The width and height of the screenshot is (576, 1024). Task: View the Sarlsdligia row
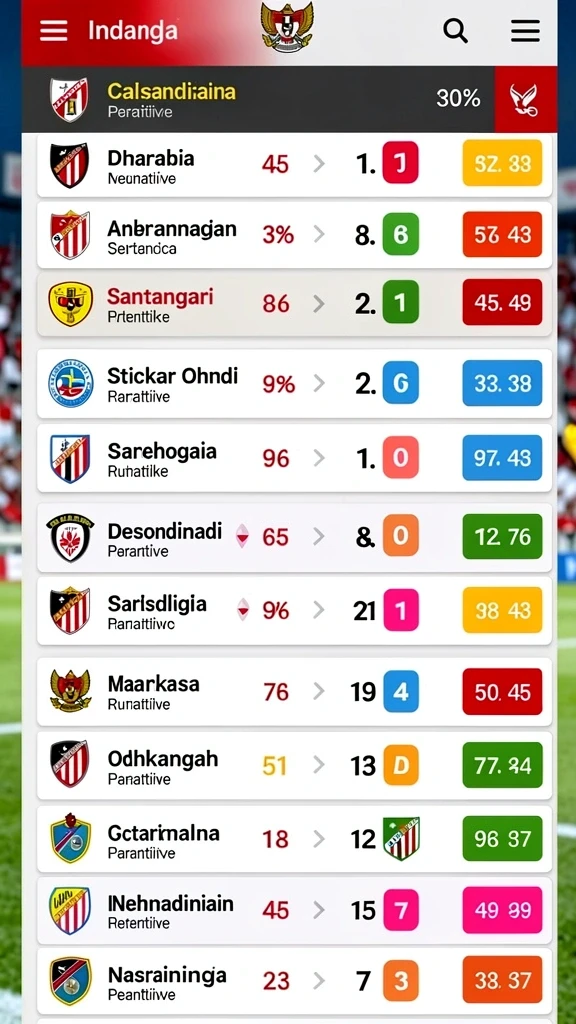pos(295,611)
